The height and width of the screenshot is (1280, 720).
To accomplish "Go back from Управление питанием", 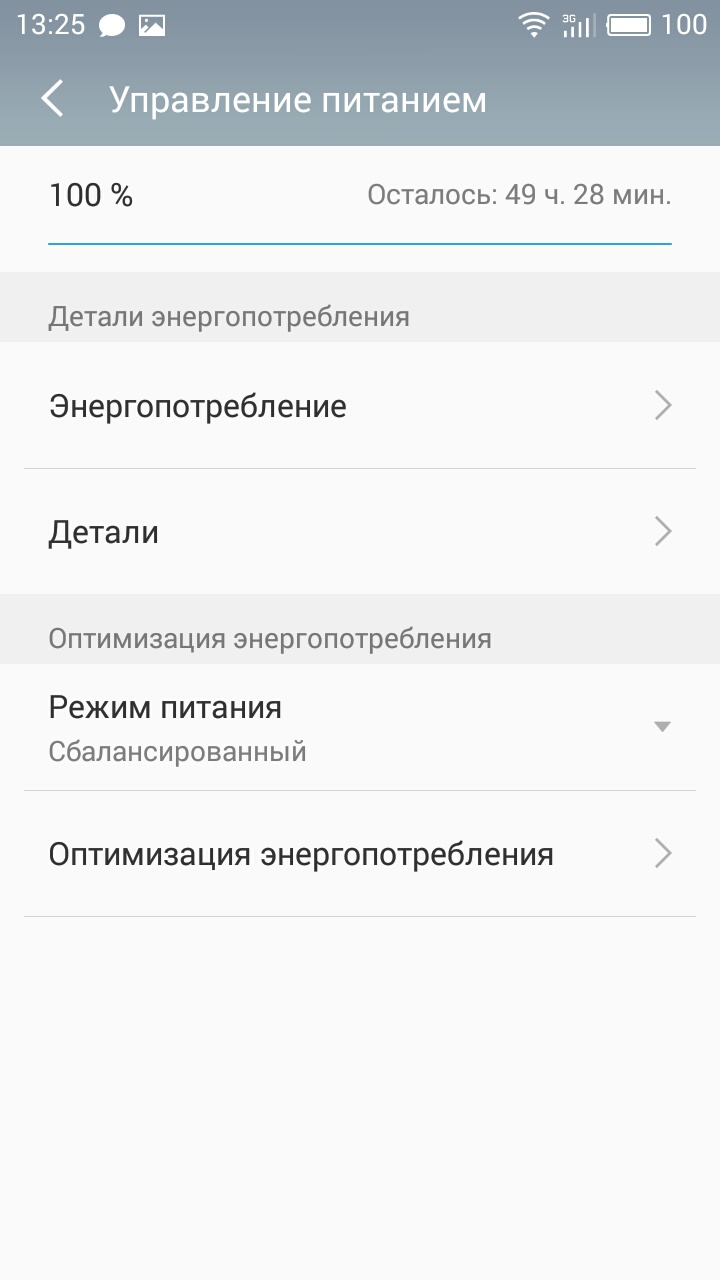I will point(52,99).
